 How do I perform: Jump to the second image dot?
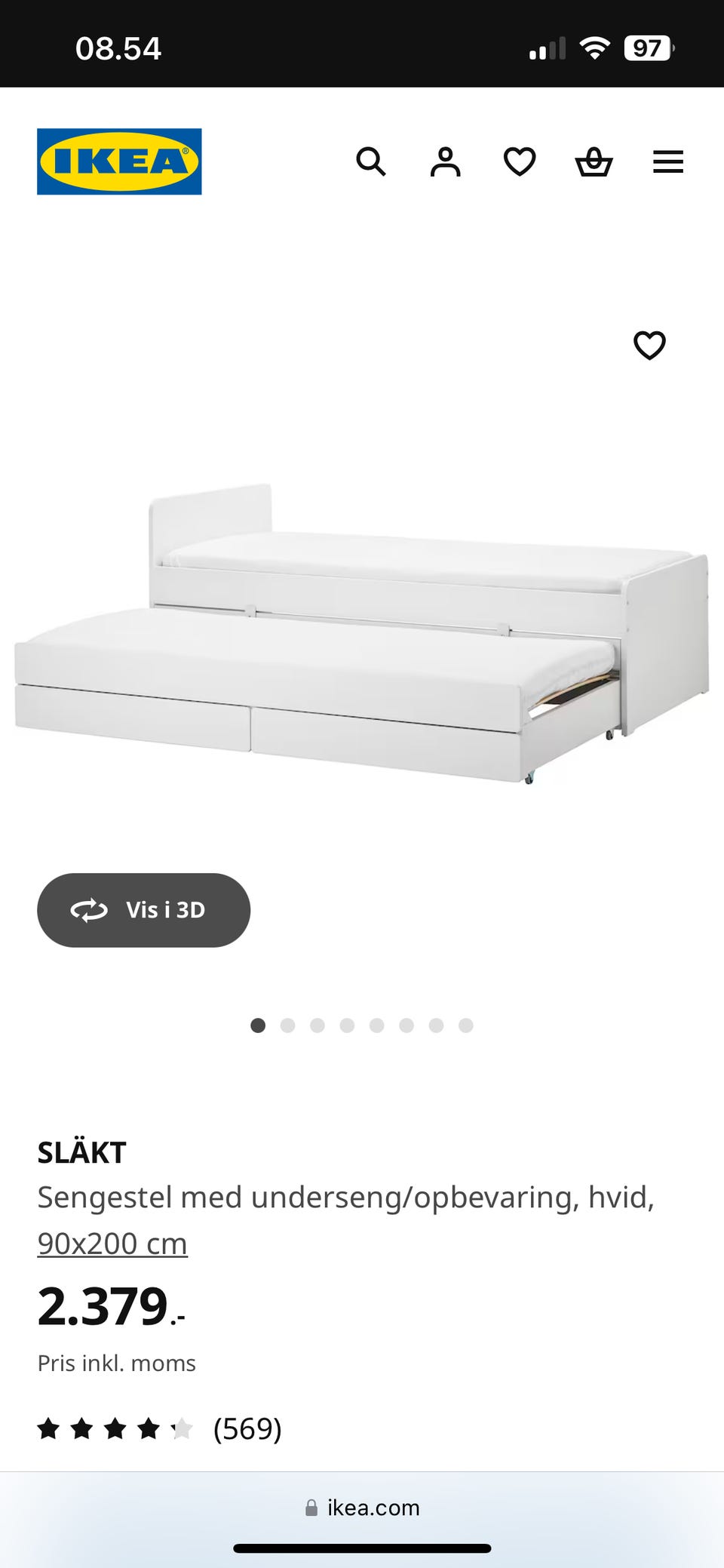tap(287, 1025)
